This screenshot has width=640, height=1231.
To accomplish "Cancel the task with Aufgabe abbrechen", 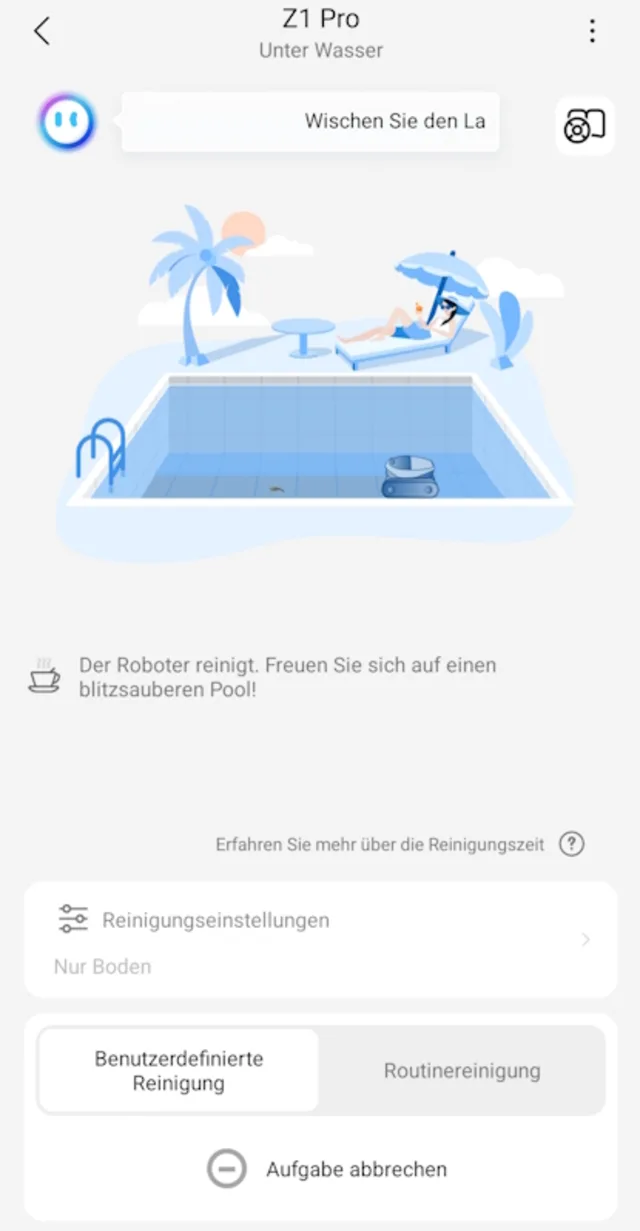I will tap(327, 1168).
